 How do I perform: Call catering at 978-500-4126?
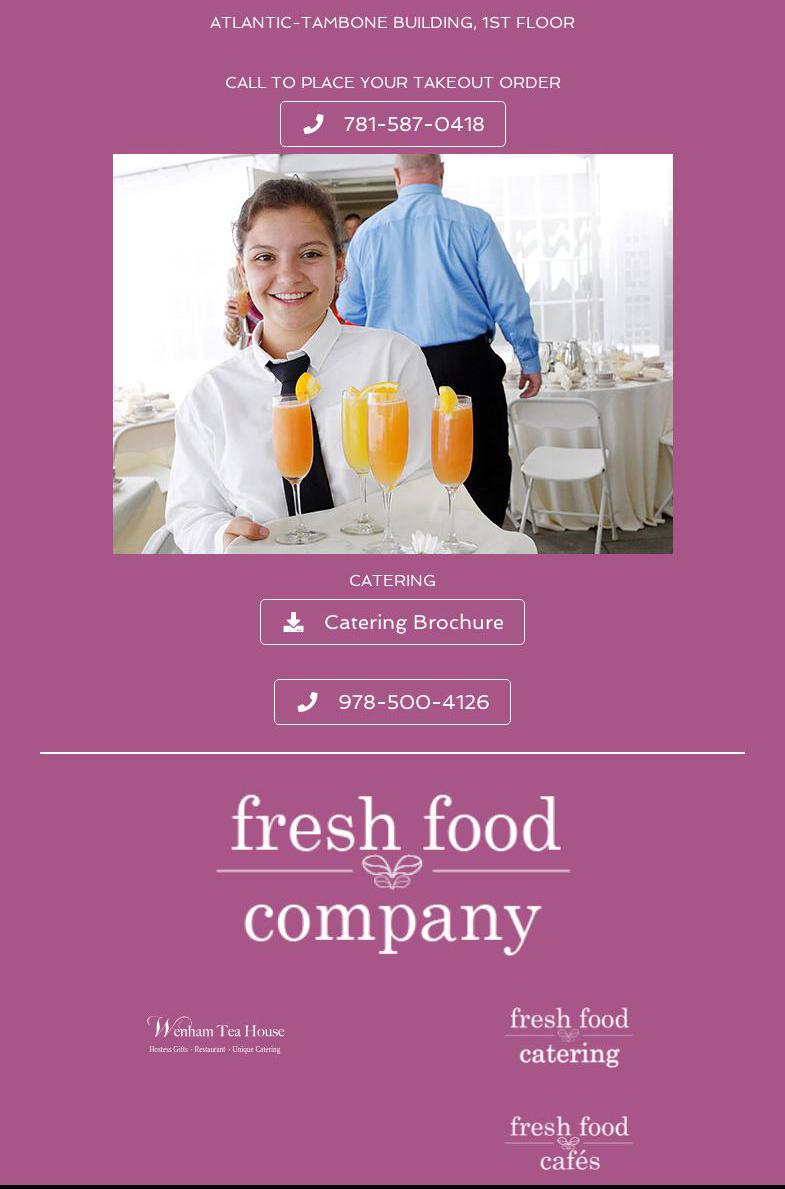click(392, 702)
